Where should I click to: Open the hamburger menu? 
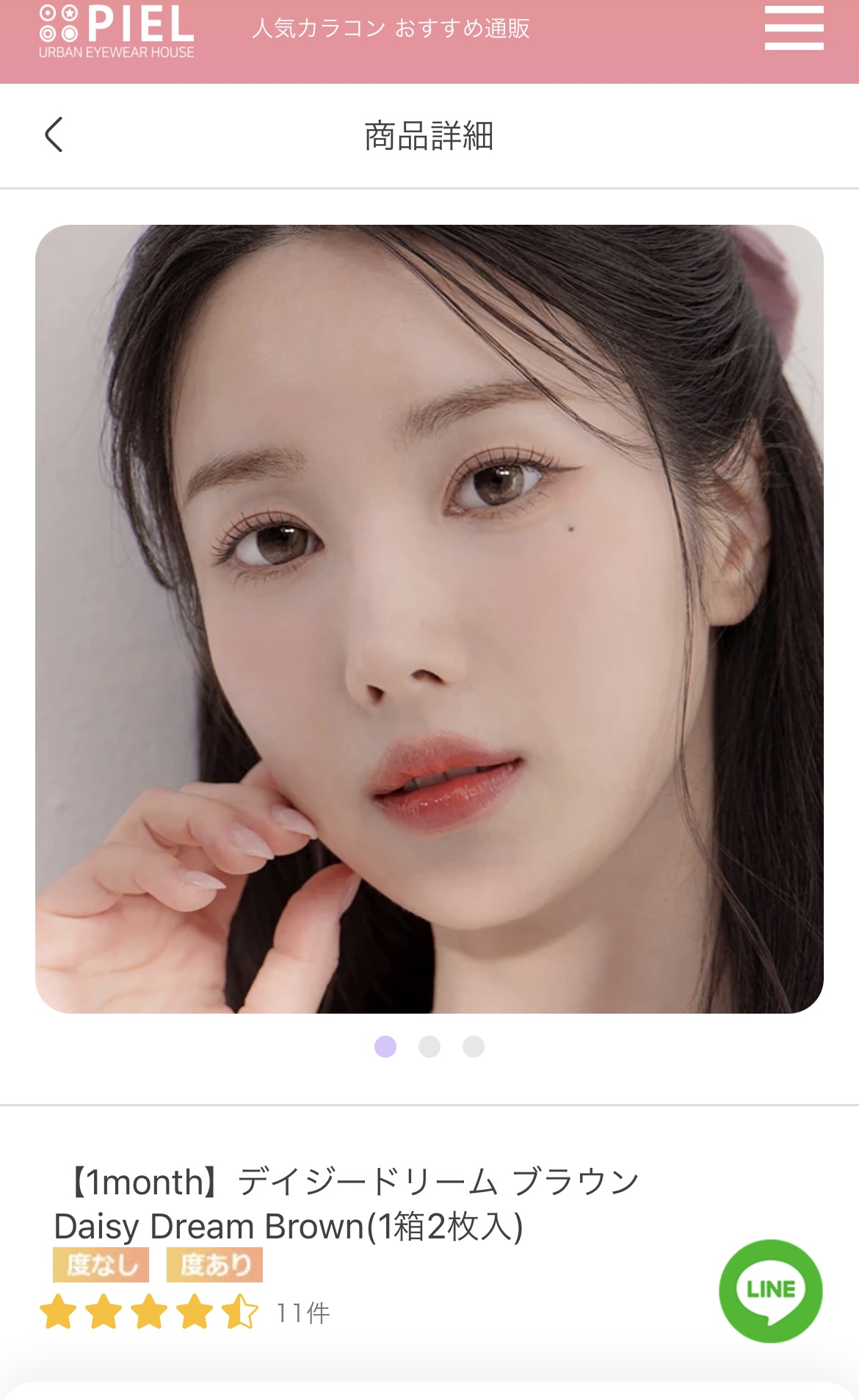794,28
